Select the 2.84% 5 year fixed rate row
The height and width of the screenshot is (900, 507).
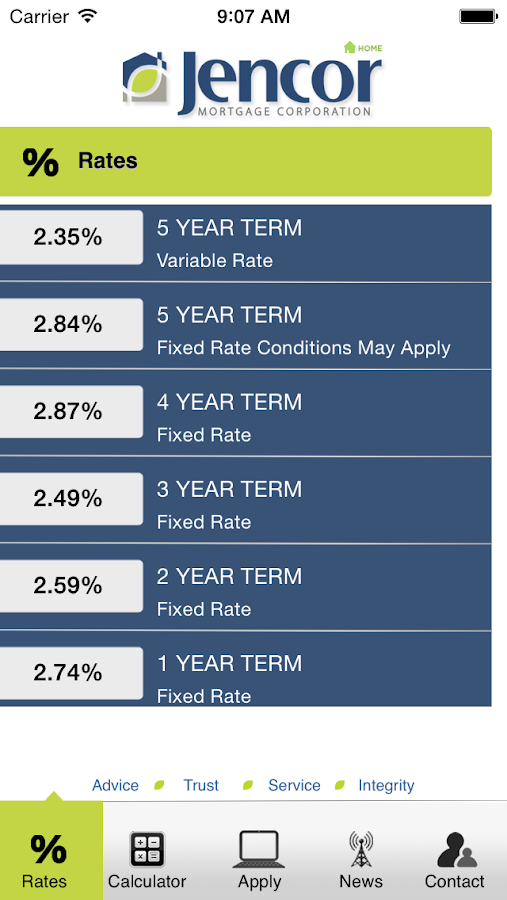click(x=246, y=326)
